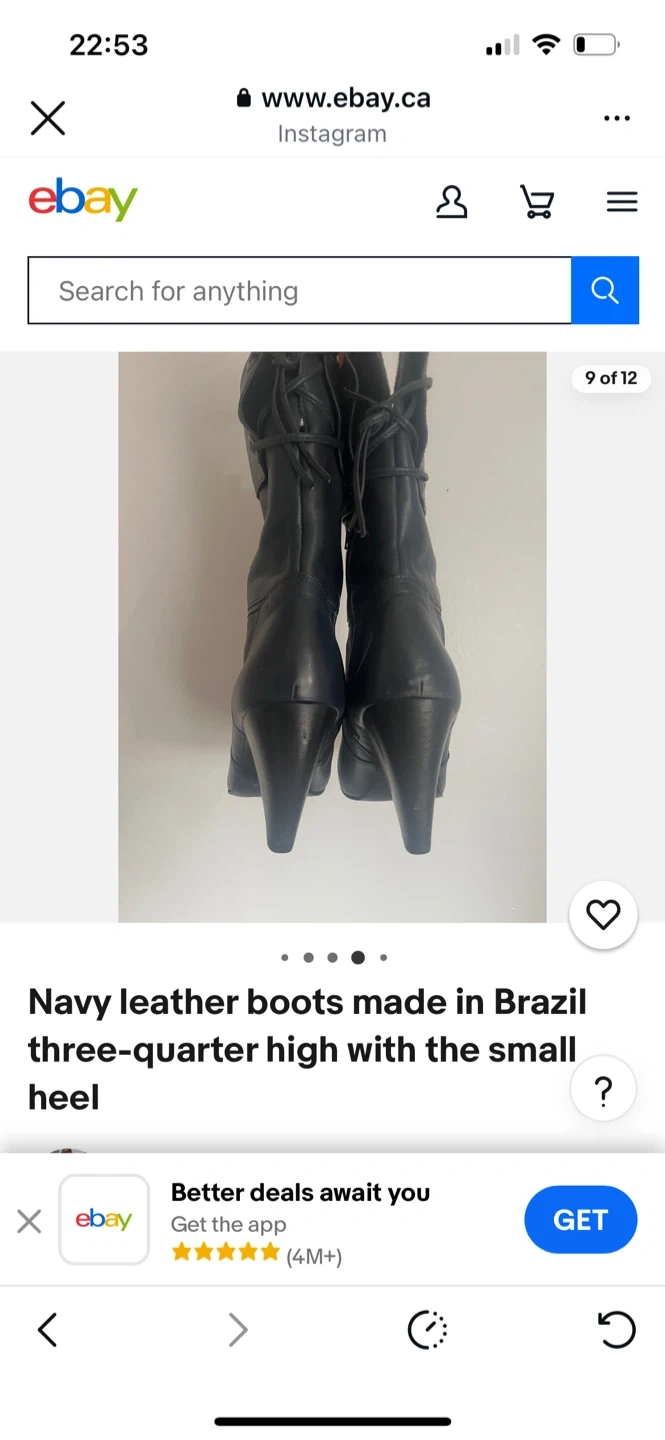Viewport: 665px width, 1440px height.
Task: Tap GET to download the eBay app
Action: [x=580, y=1220]
